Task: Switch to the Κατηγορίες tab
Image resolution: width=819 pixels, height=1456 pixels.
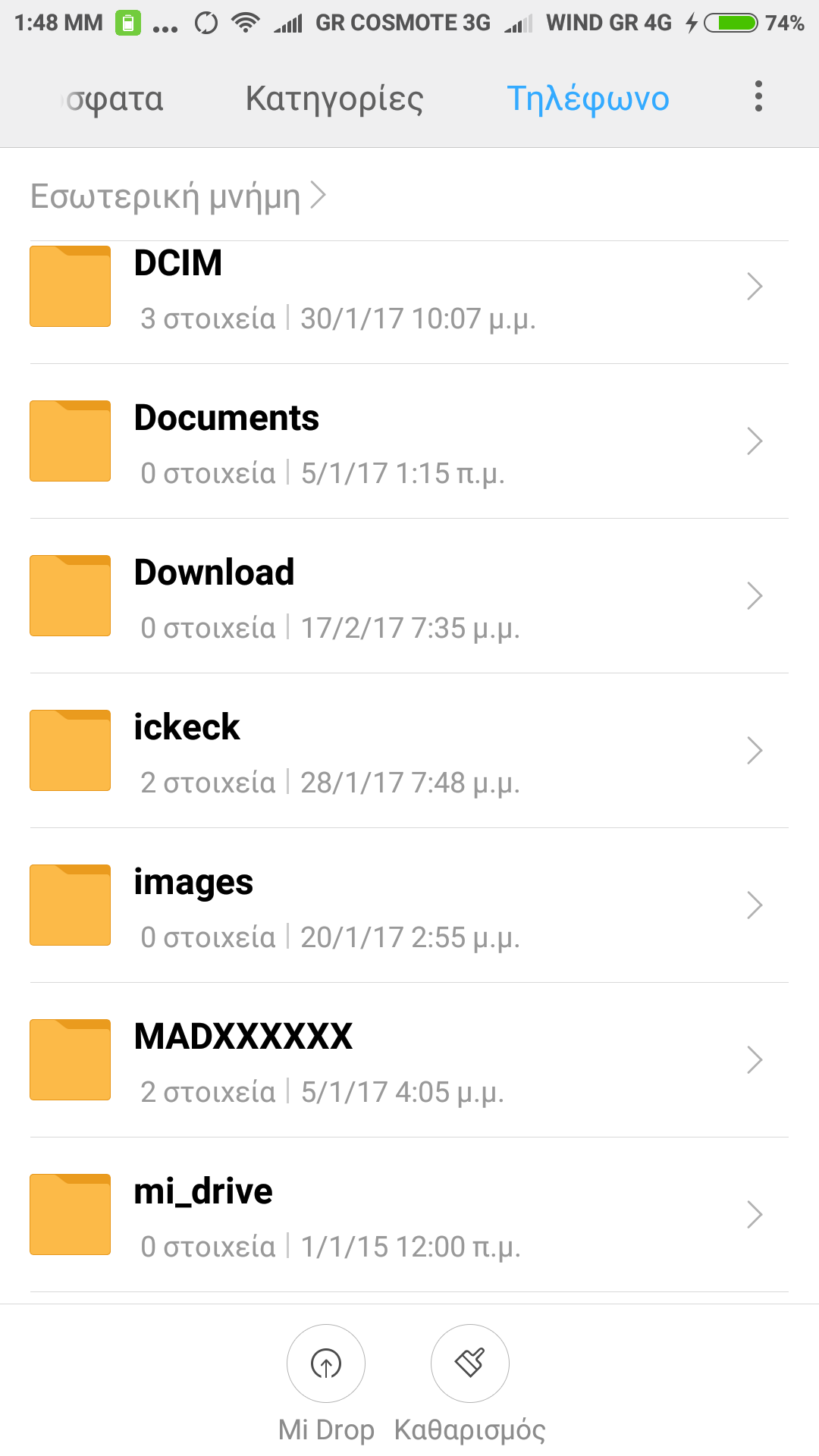Action: click(334, 99)
